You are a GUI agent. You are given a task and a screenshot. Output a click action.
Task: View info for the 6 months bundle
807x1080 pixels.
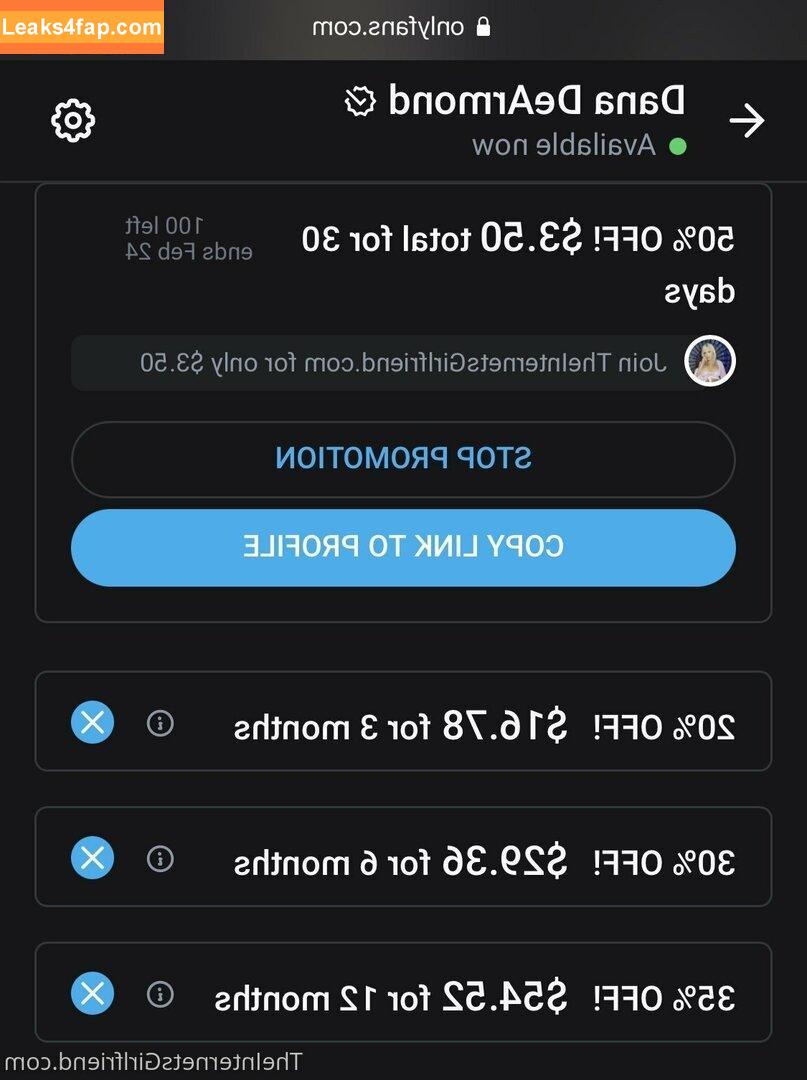tap(160, 858)
